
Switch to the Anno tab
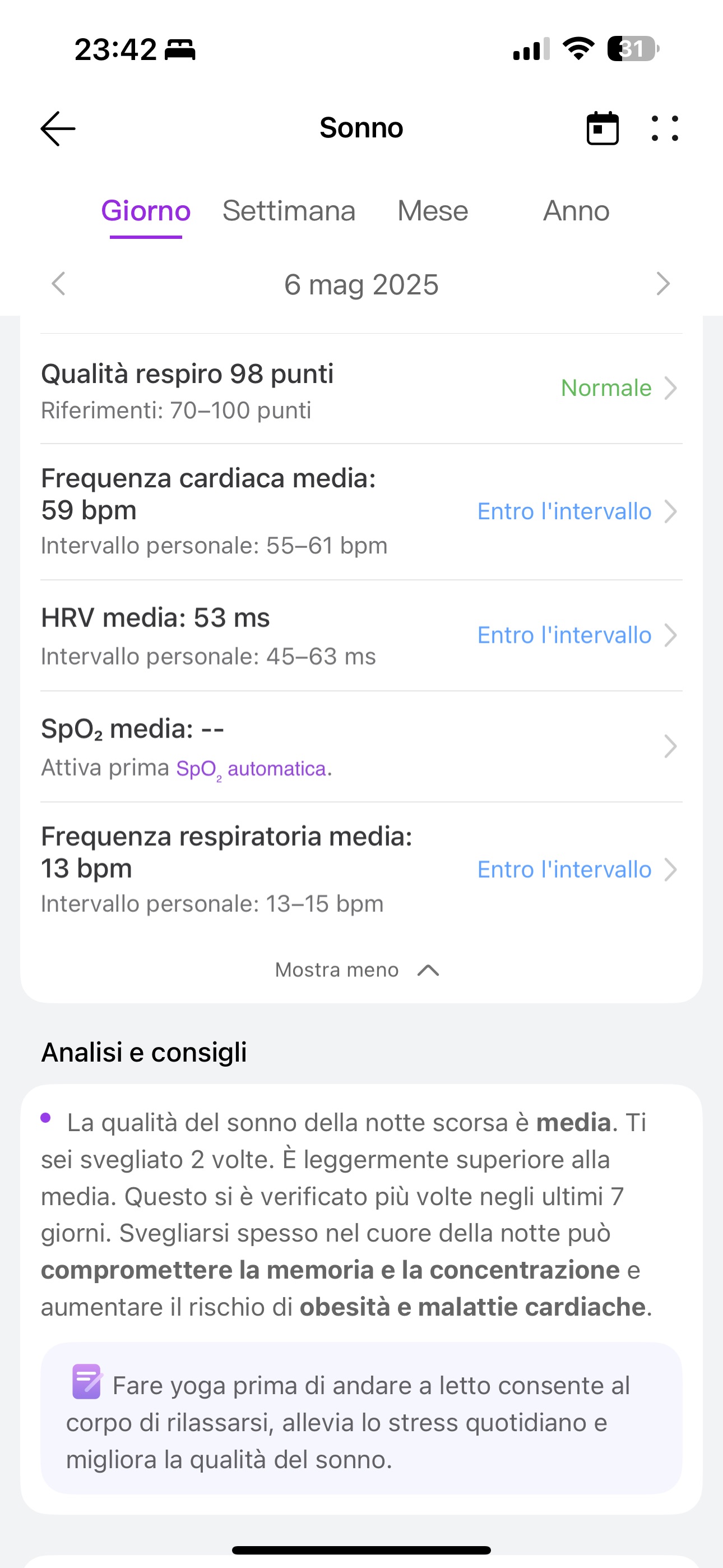pyautogui.click(x=576, y=211)
